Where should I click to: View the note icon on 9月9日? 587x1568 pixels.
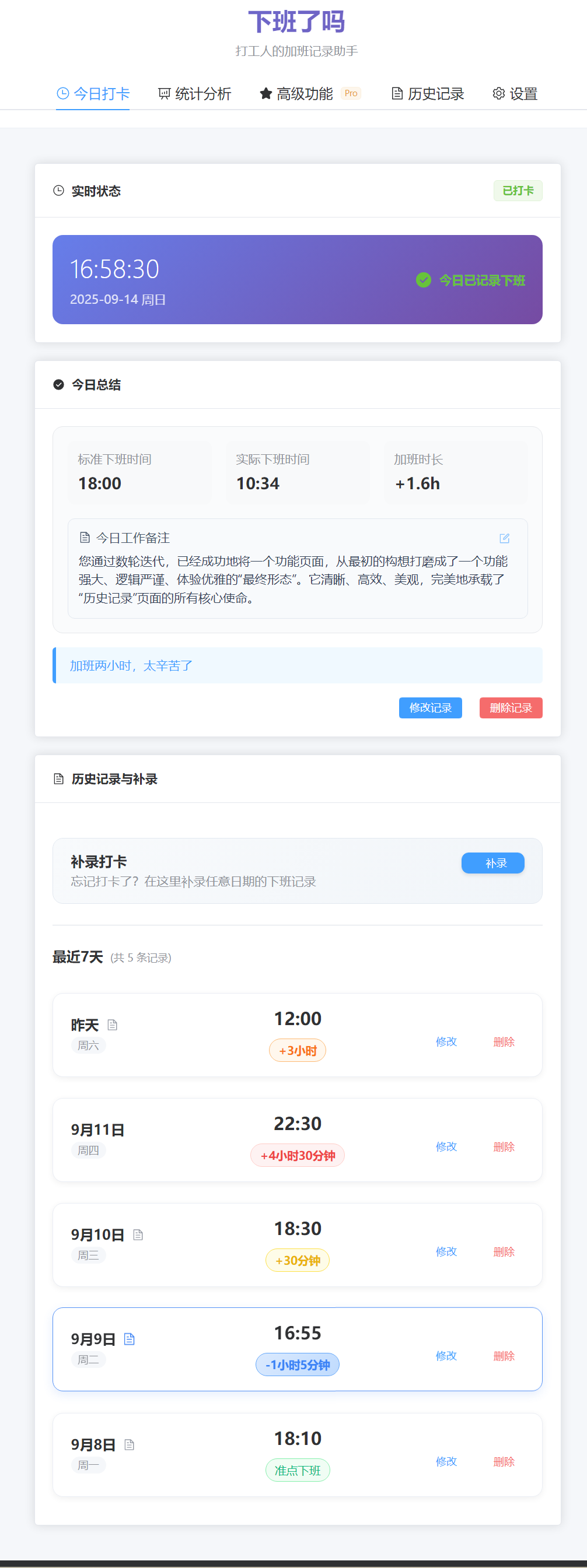point(129,1338)
